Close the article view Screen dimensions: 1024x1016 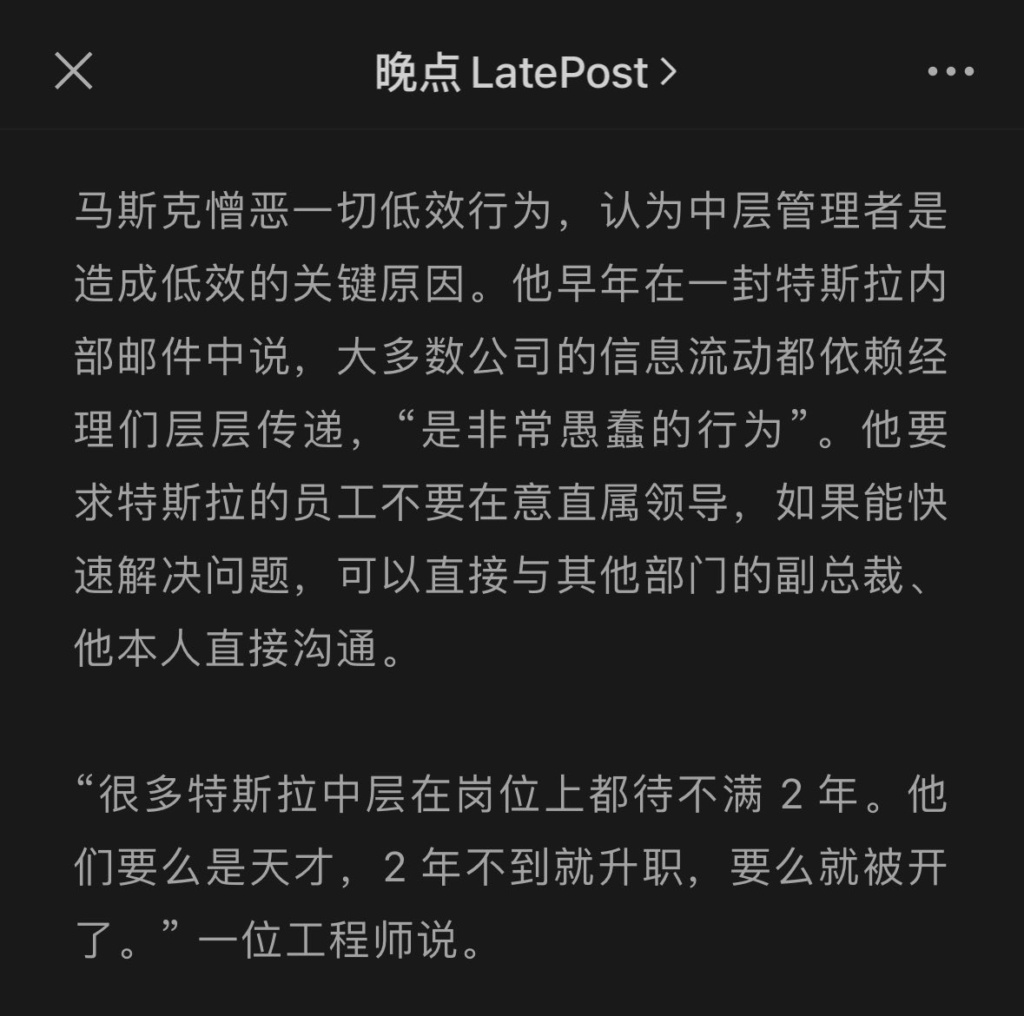(73, 72)
